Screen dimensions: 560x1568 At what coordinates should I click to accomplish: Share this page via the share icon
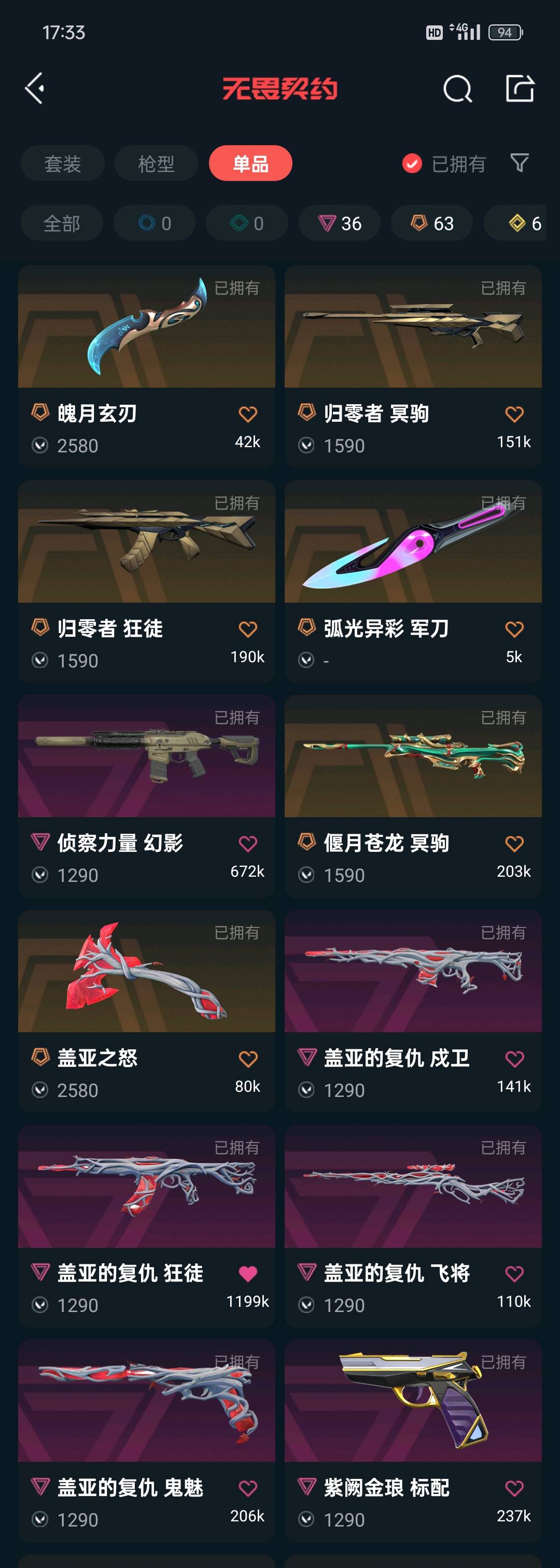(x=520, y=89)
